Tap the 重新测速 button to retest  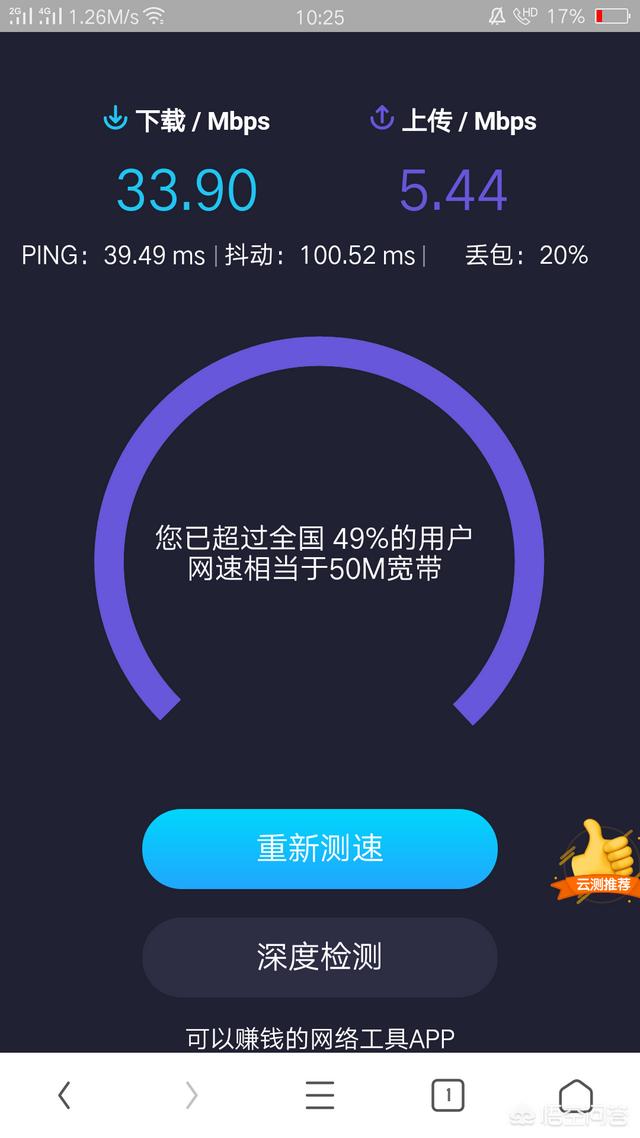[x=319, y=849]
